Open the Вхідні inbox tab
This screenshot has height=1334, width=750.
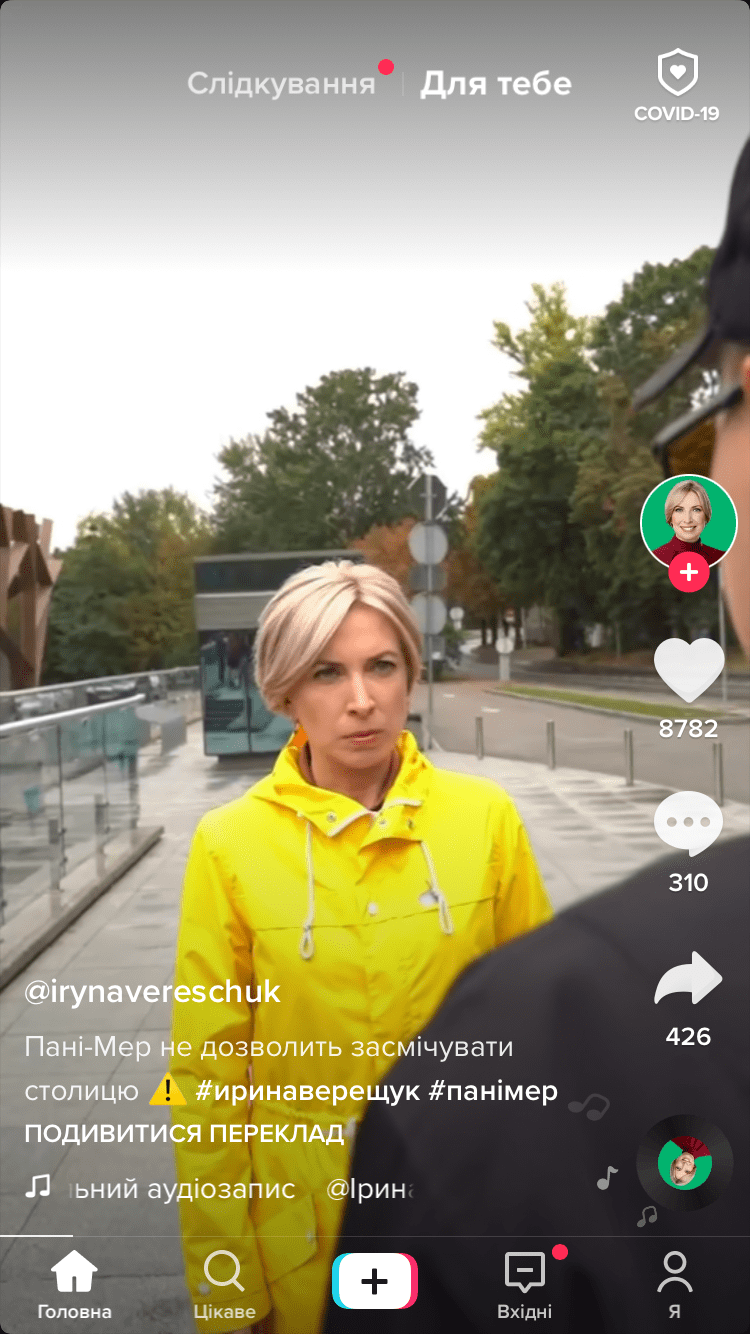point(525,1285)
